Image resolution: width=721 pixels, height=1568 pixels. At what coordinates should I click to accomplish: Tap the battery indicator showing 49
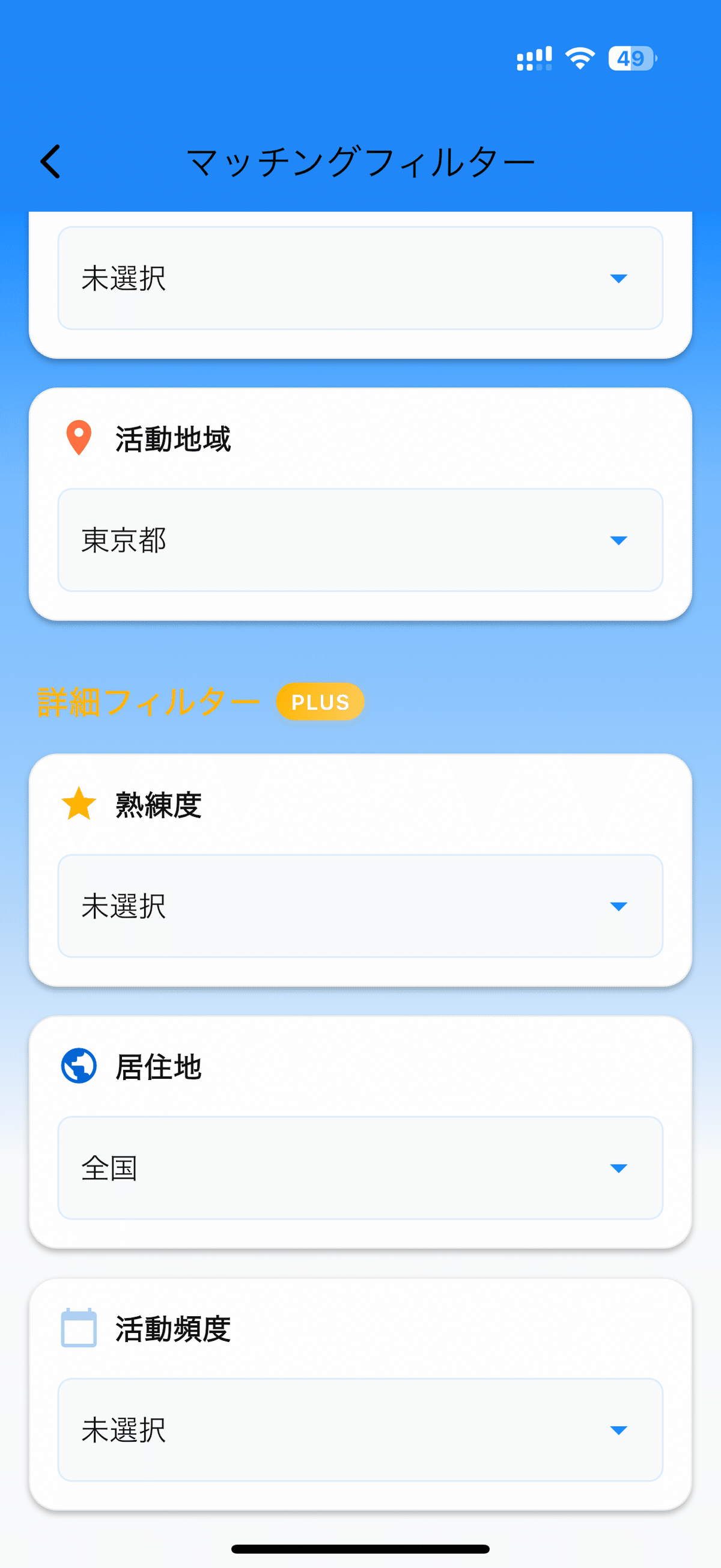point(631,58)
